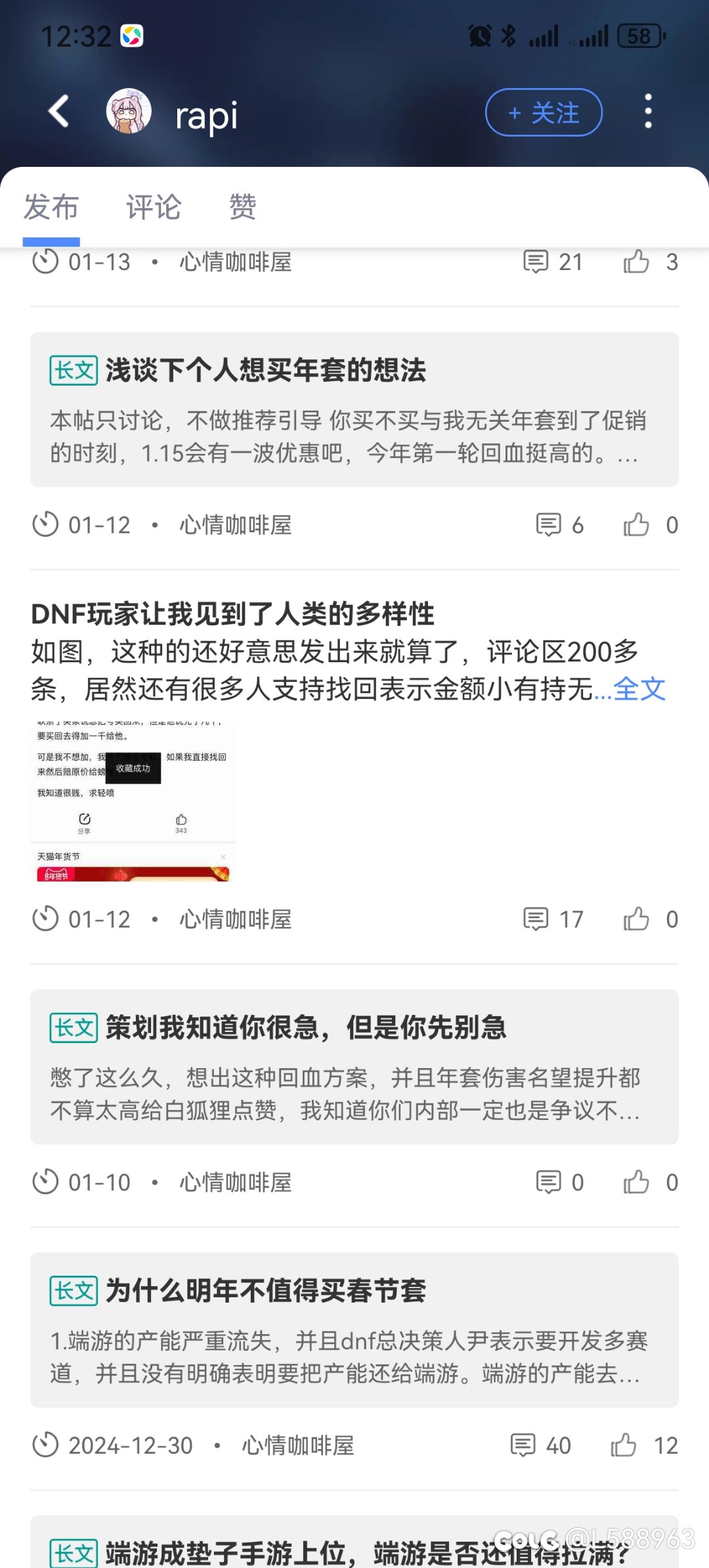Expand 全文 on the DNF玩家 post
The width and height of the screenshot is (709, 1568).
click(x=639, y=689)
